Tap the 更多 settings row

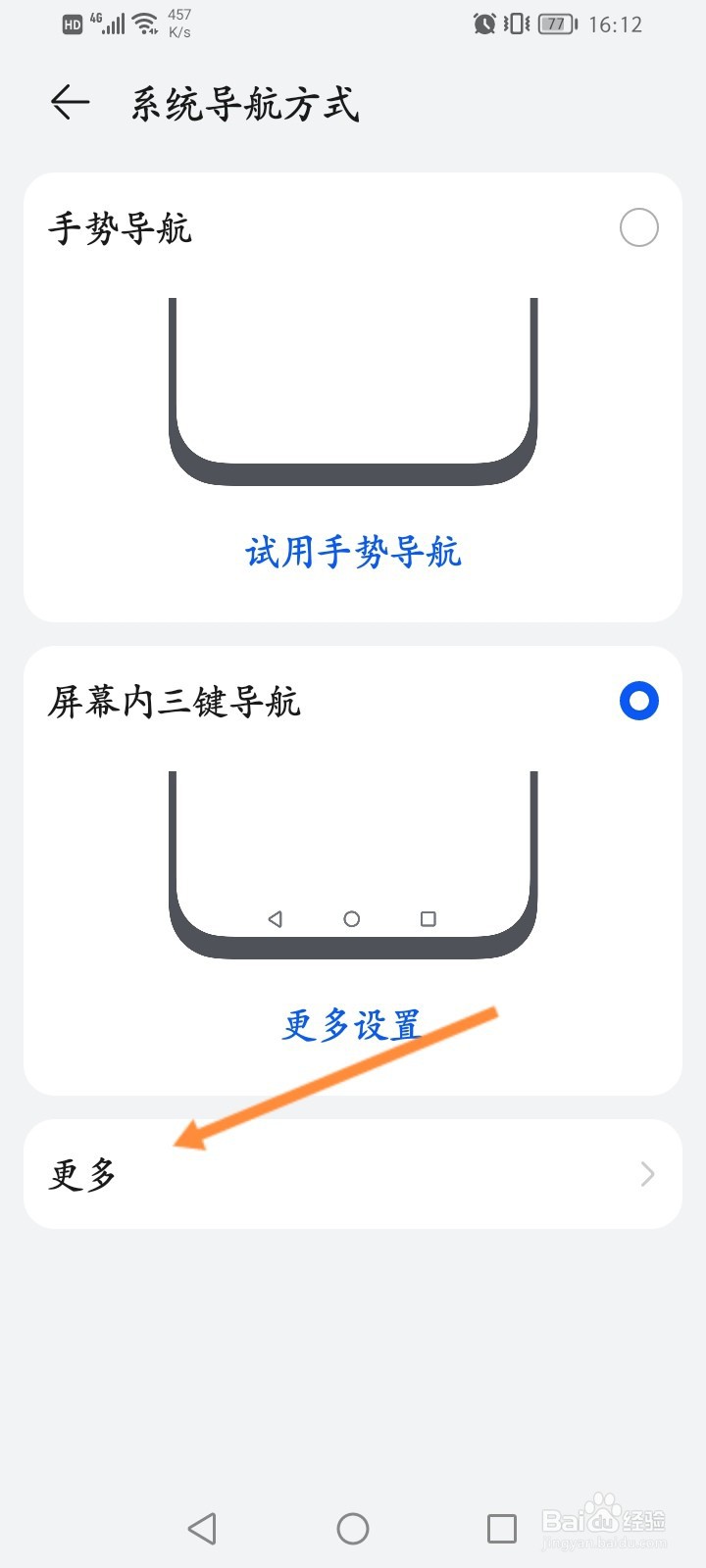(353, 1173)
